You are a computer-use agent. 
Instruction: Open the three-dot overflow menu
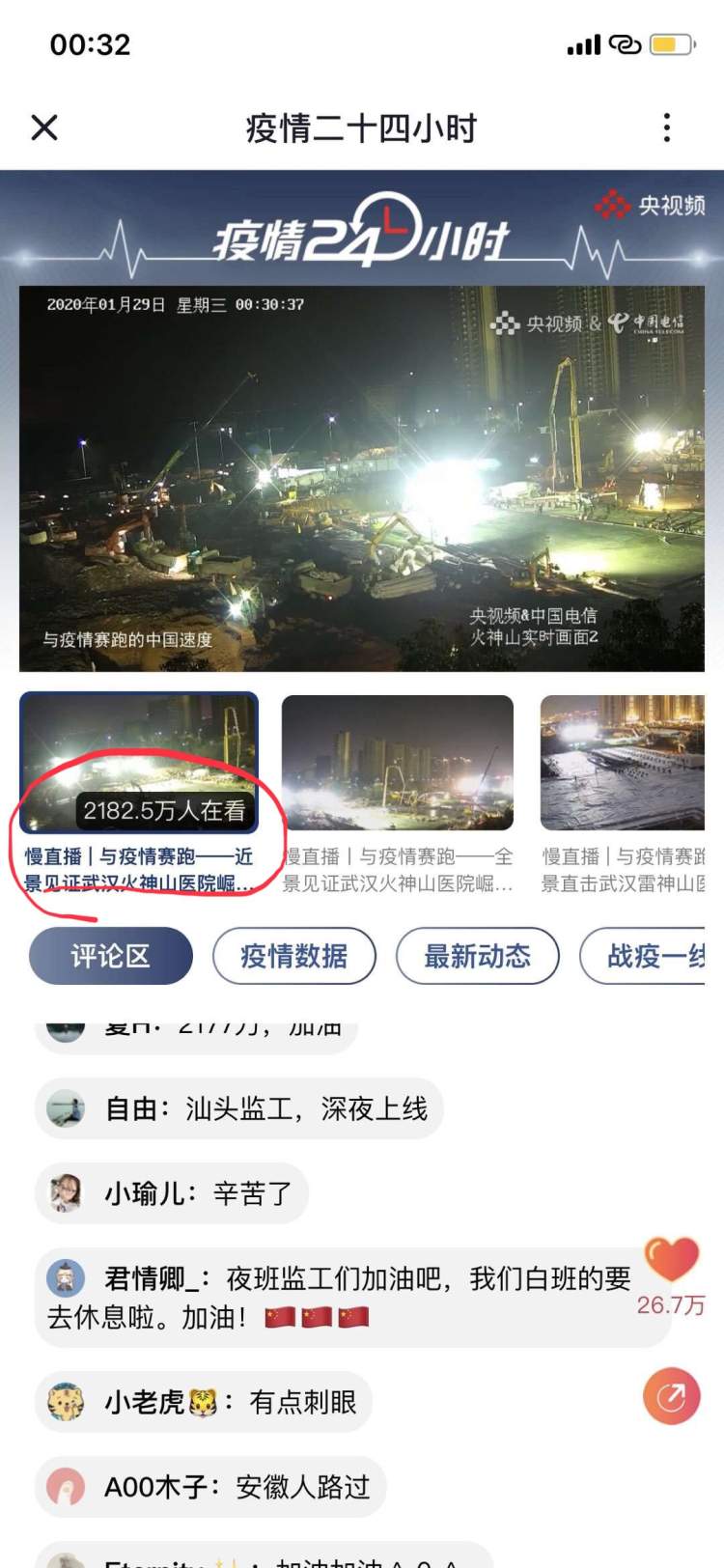[666, 127]
